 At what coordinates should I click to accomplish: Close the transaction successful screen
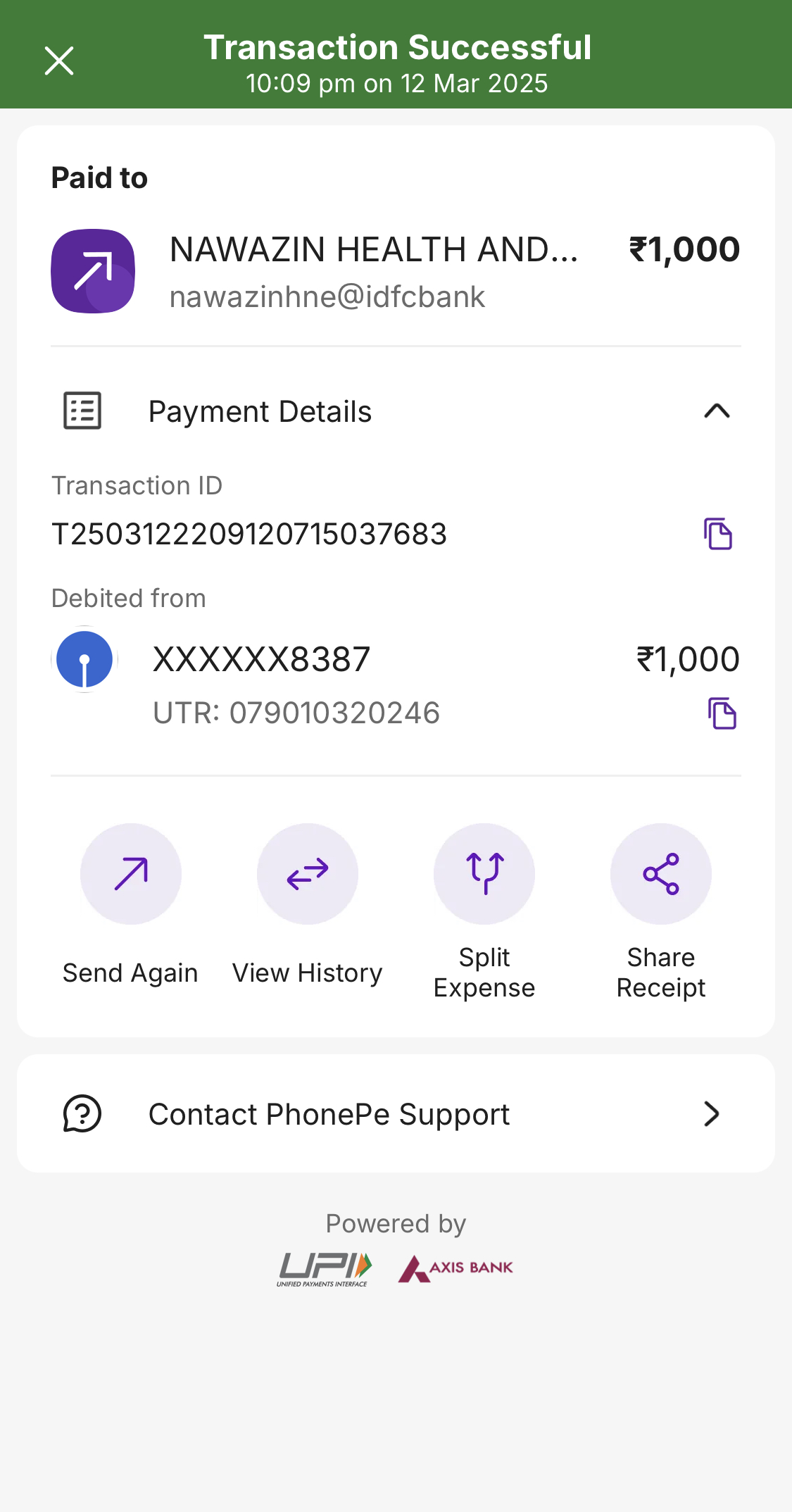pyautogui.click(x=59, y=61)
